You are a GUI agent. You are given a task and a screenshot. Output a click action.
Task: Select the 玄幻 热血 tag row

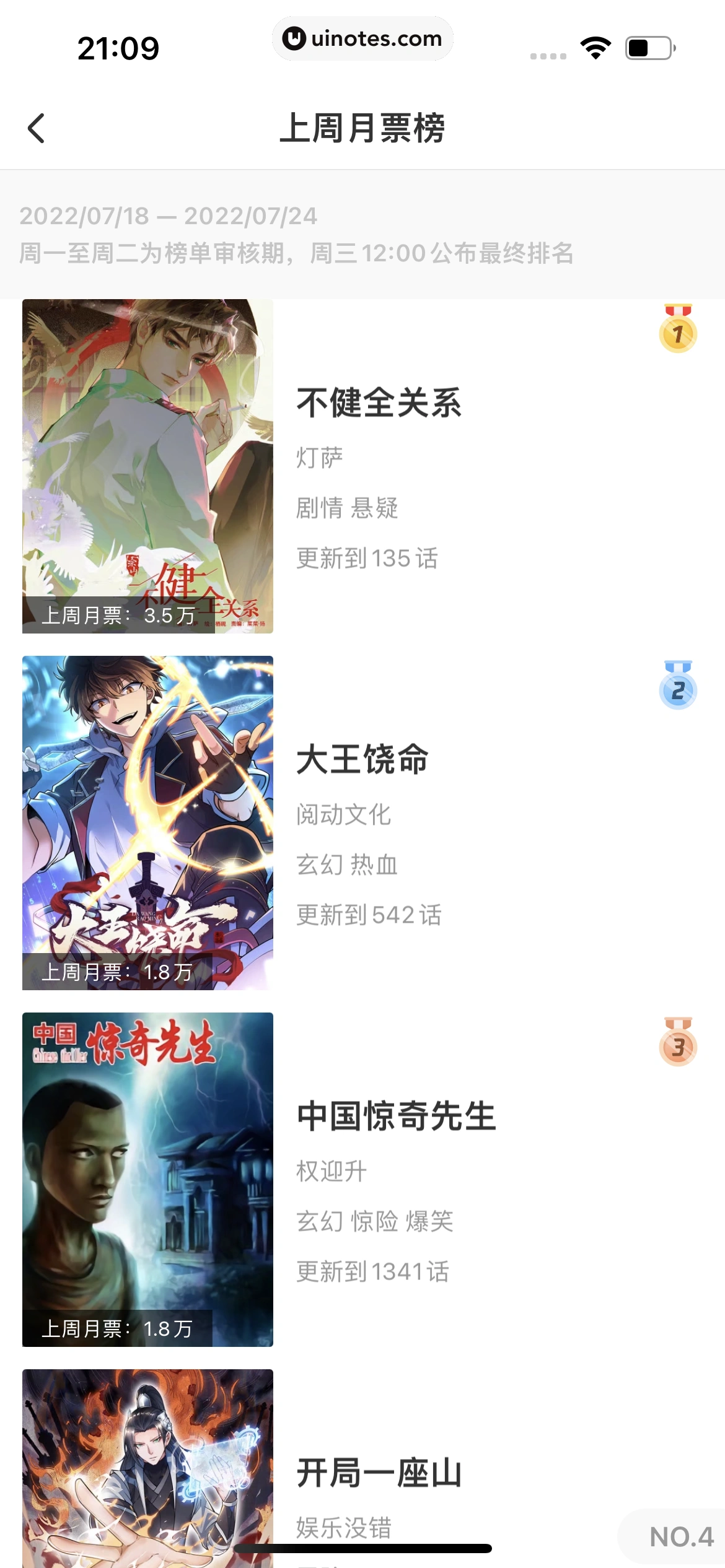pyautogui.click(x=347, y=865)
